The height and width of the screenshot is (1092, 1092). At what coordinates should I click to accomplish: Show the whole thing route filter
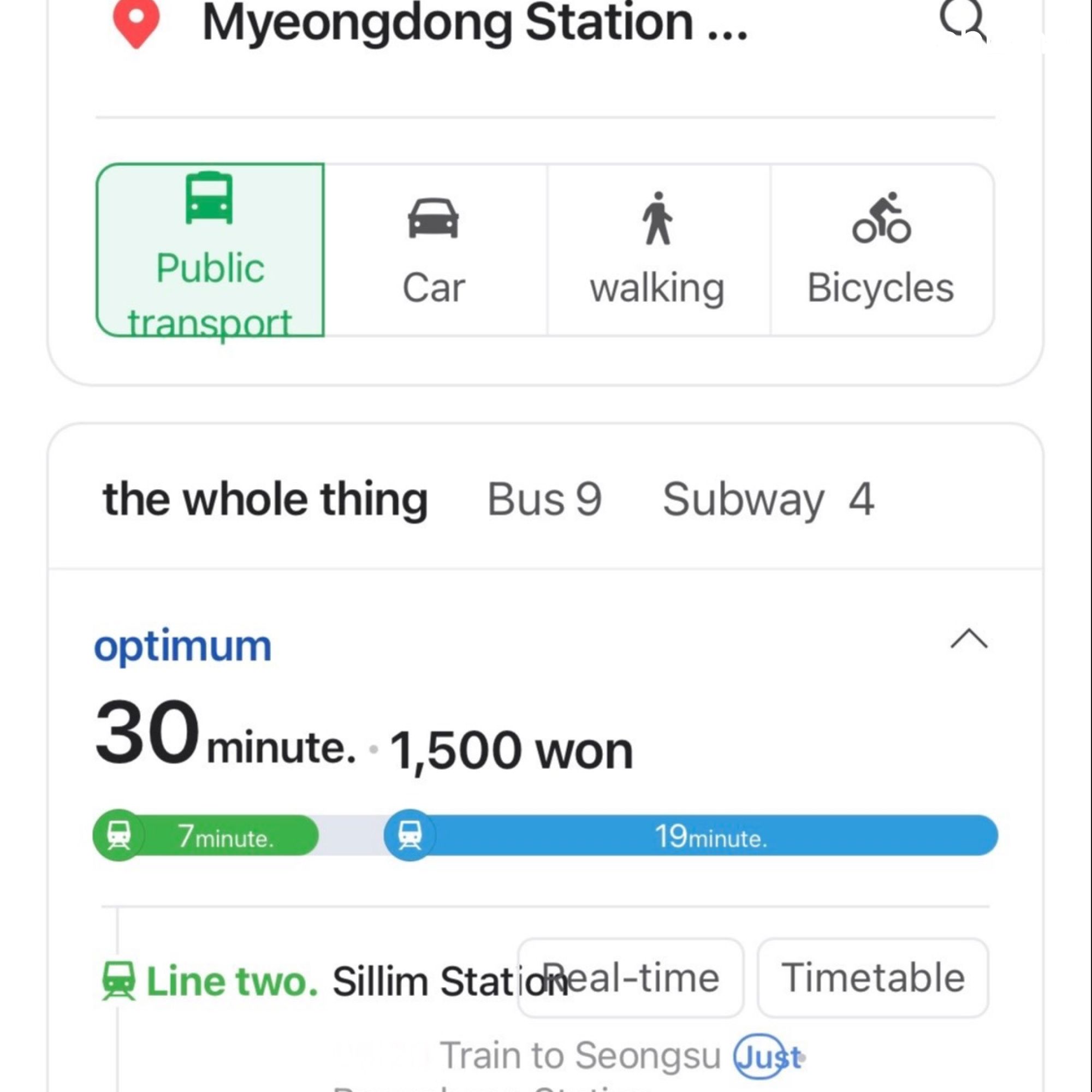pyautogui.click(x=265, y=500)
